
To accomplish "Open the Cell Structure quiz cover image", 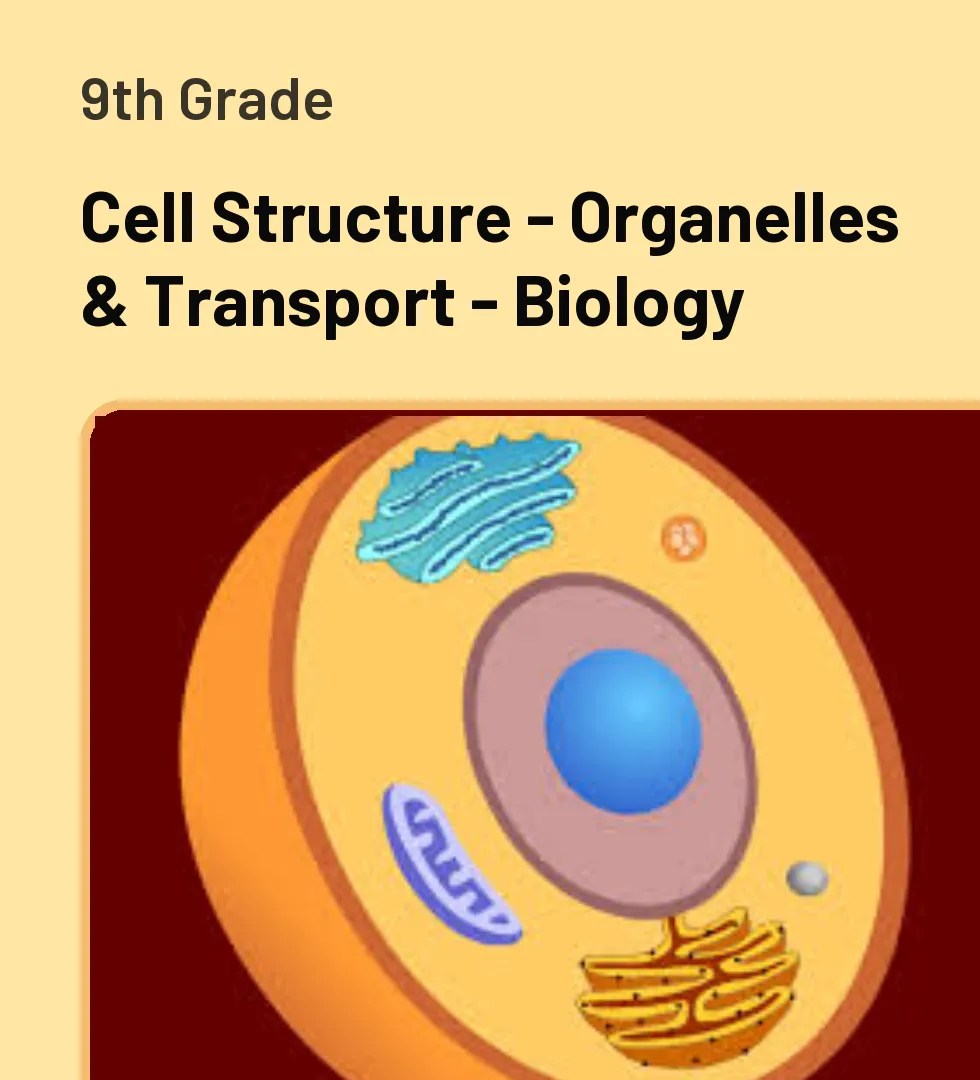I will (x=535, y=745).
